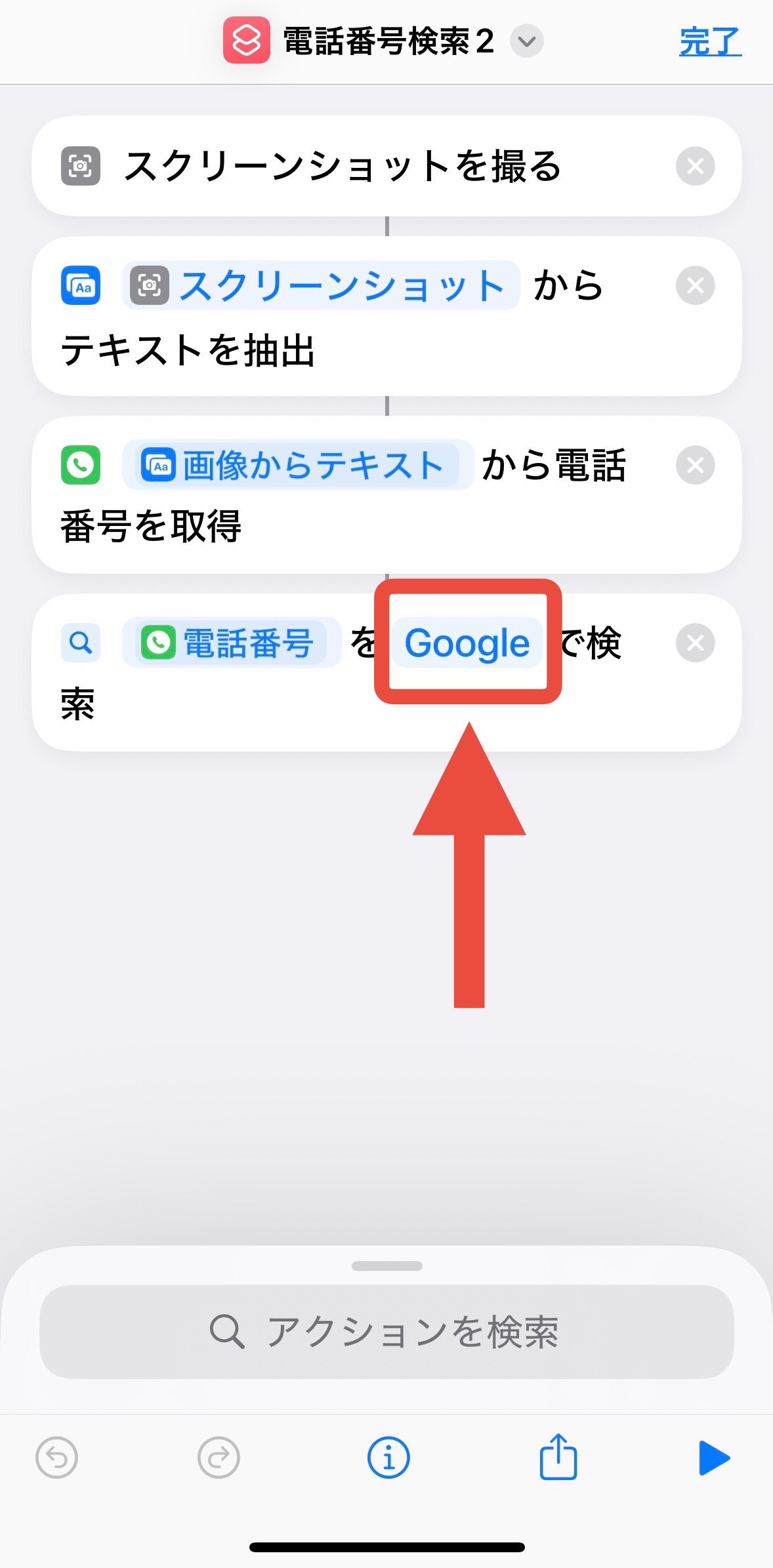The width and height of the screenshot is (773, 1568).
Task: Change the Google search engine option
Action: coord(467,643)
